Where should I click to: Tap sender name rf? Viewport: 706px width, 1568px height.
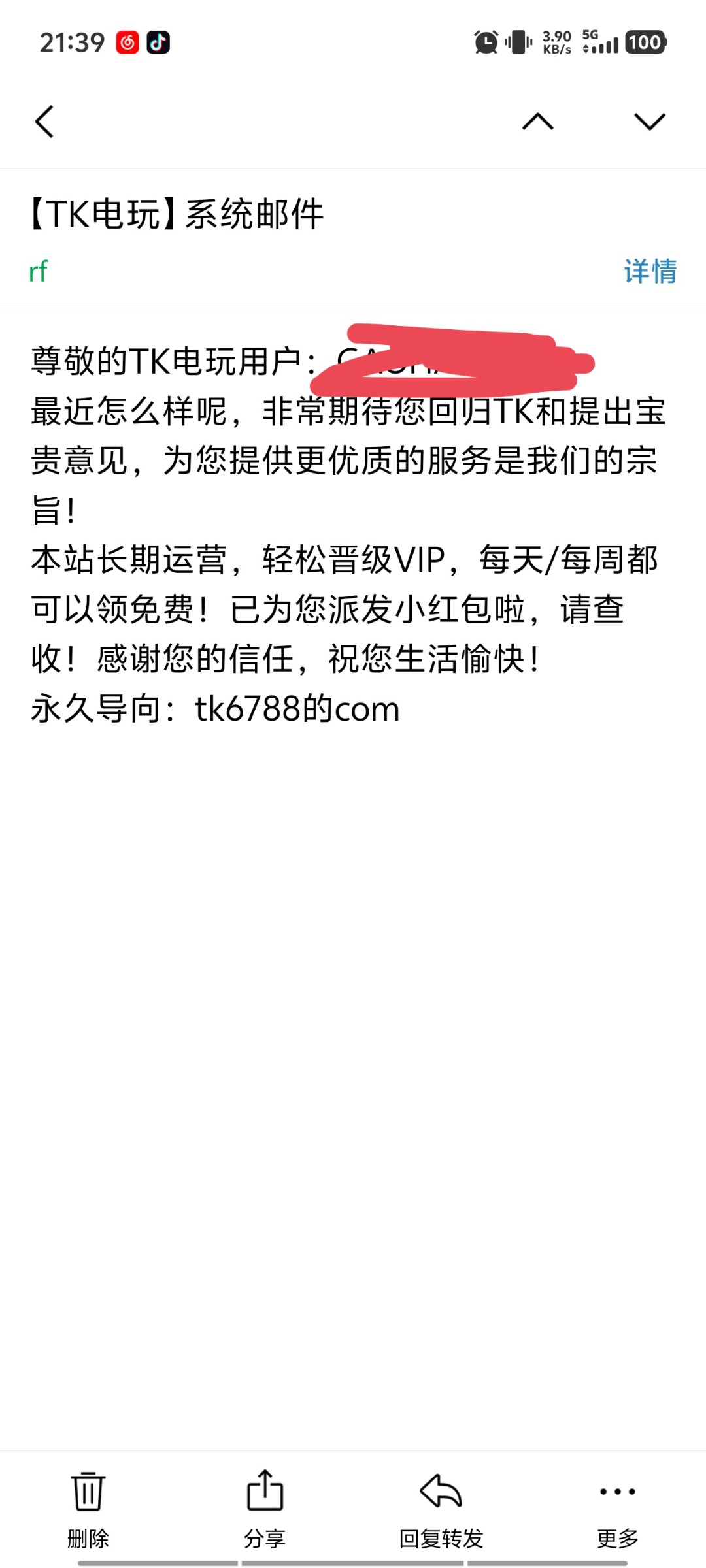tap(39, 271)
